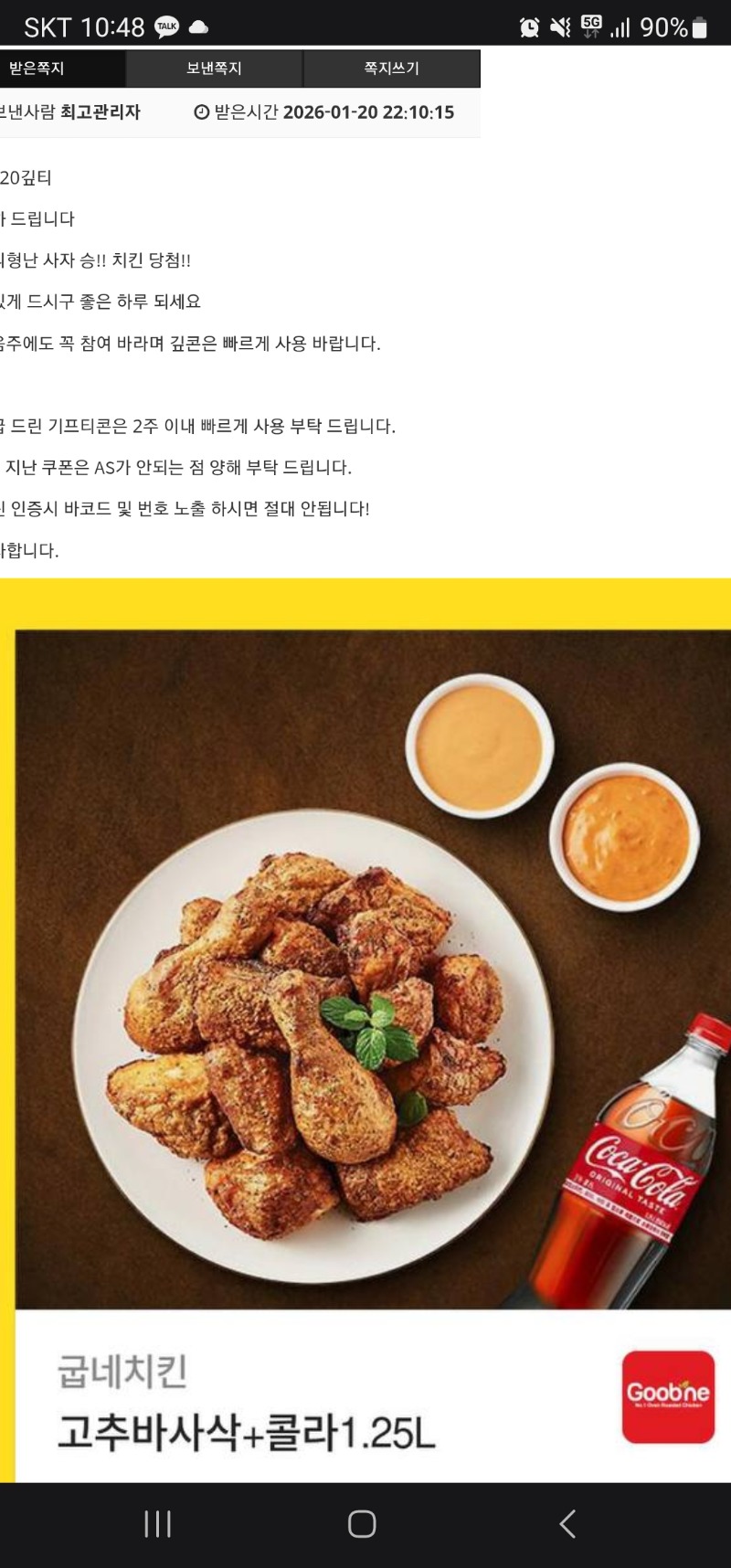731x1568 pixels.
Task: Open the recent apps view
Action: [x=158, y=1523]
